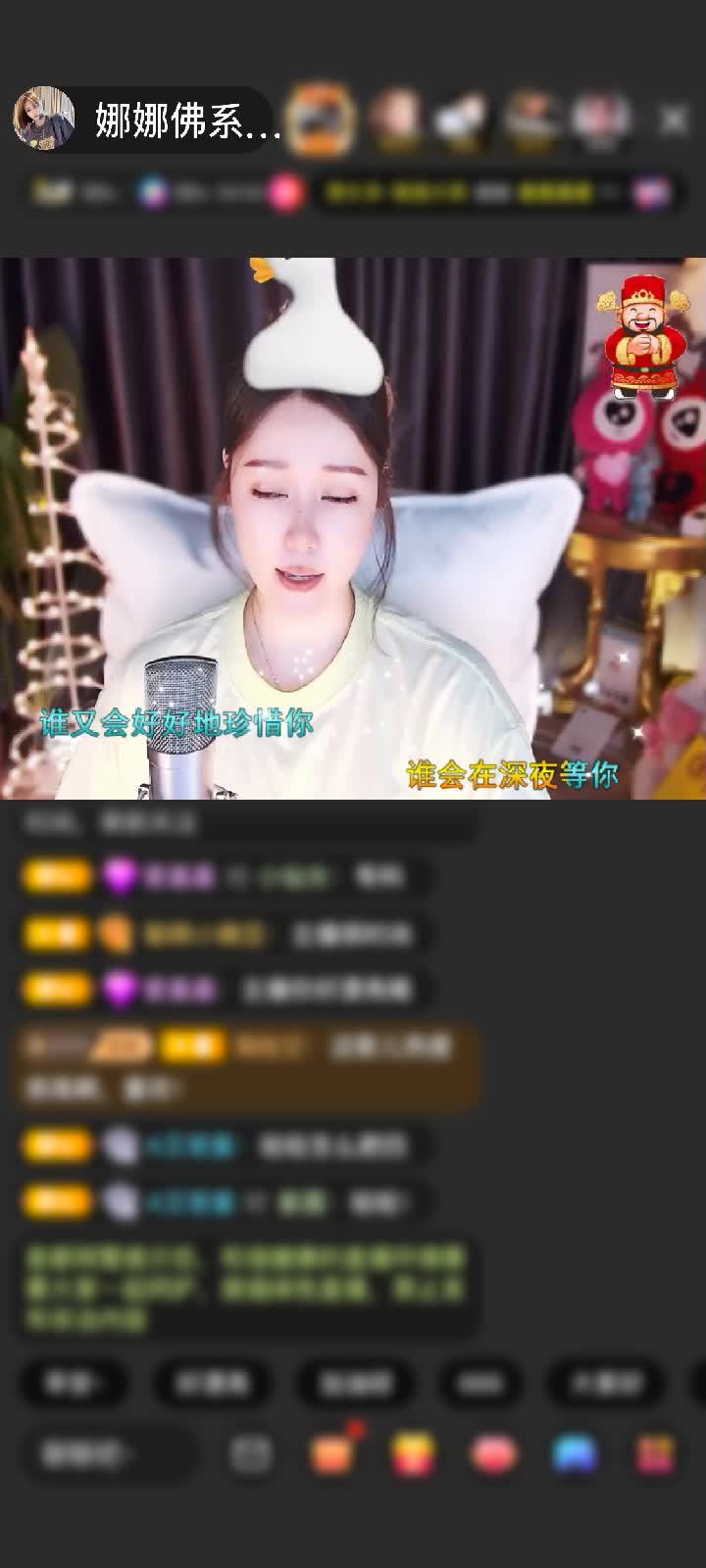Image resolution: width=706 pixels, height=1568 pixels.
Task: Open the blue icon in bottom bar
Action: point(575,1454)
